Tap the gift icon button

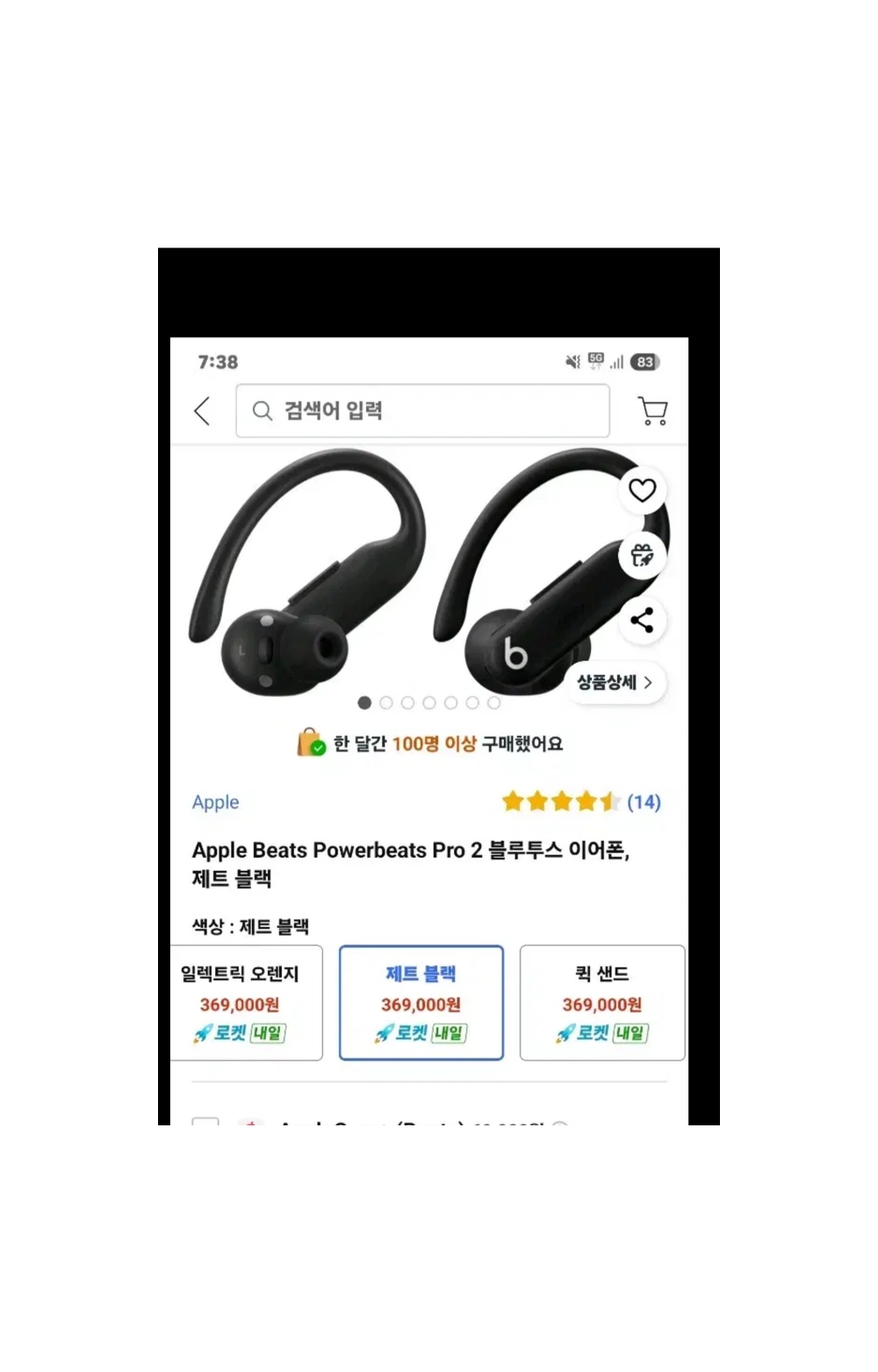click(643, 556)
